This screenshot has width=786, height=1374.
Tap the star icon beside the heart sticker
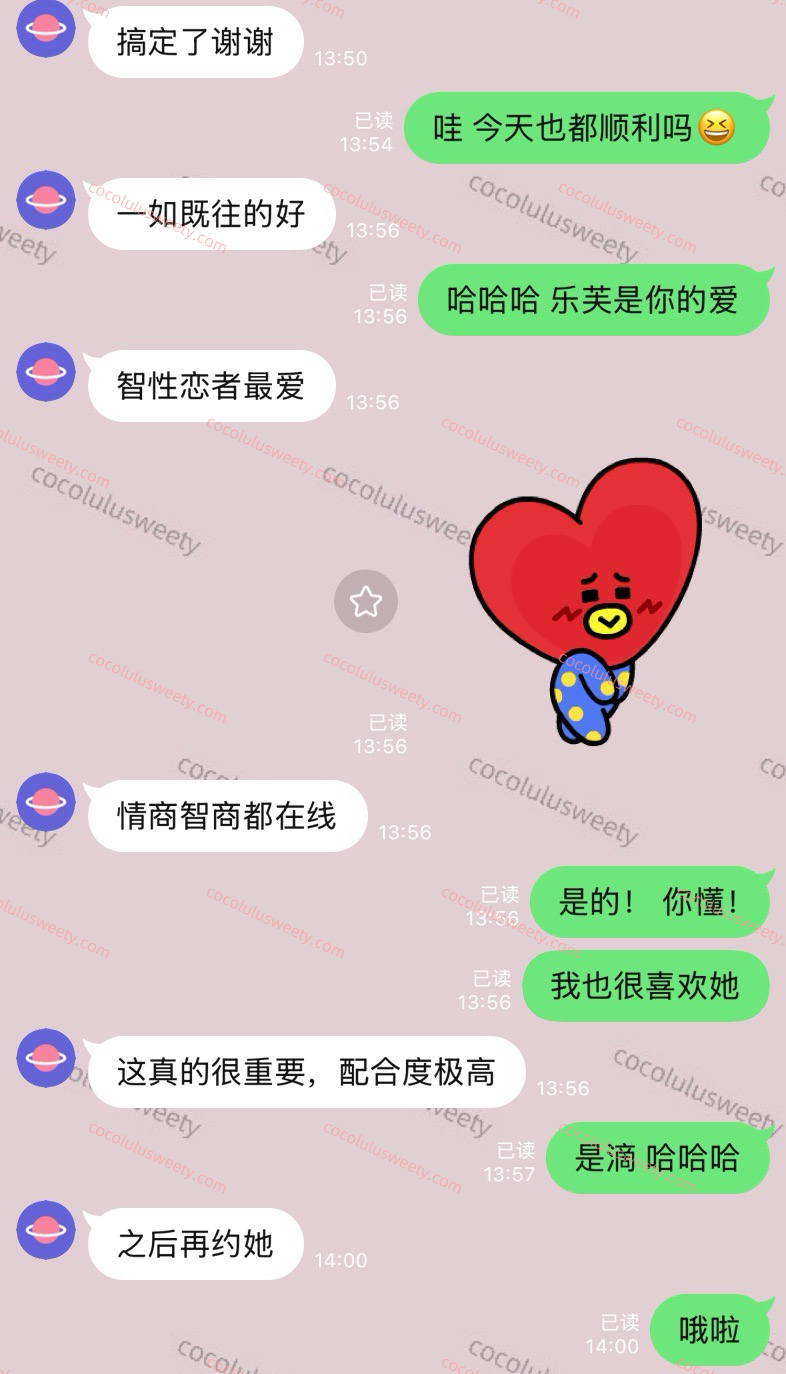coord(365,601)
